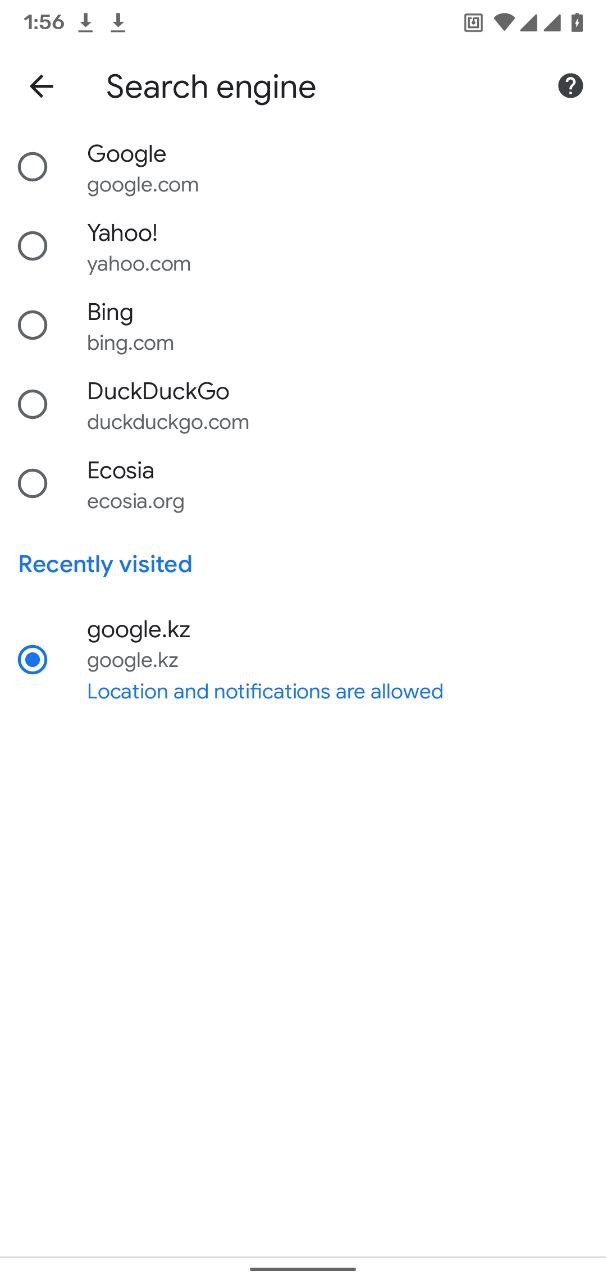
Task: Go back with the arrow icon
Action: tap(41, 87)
